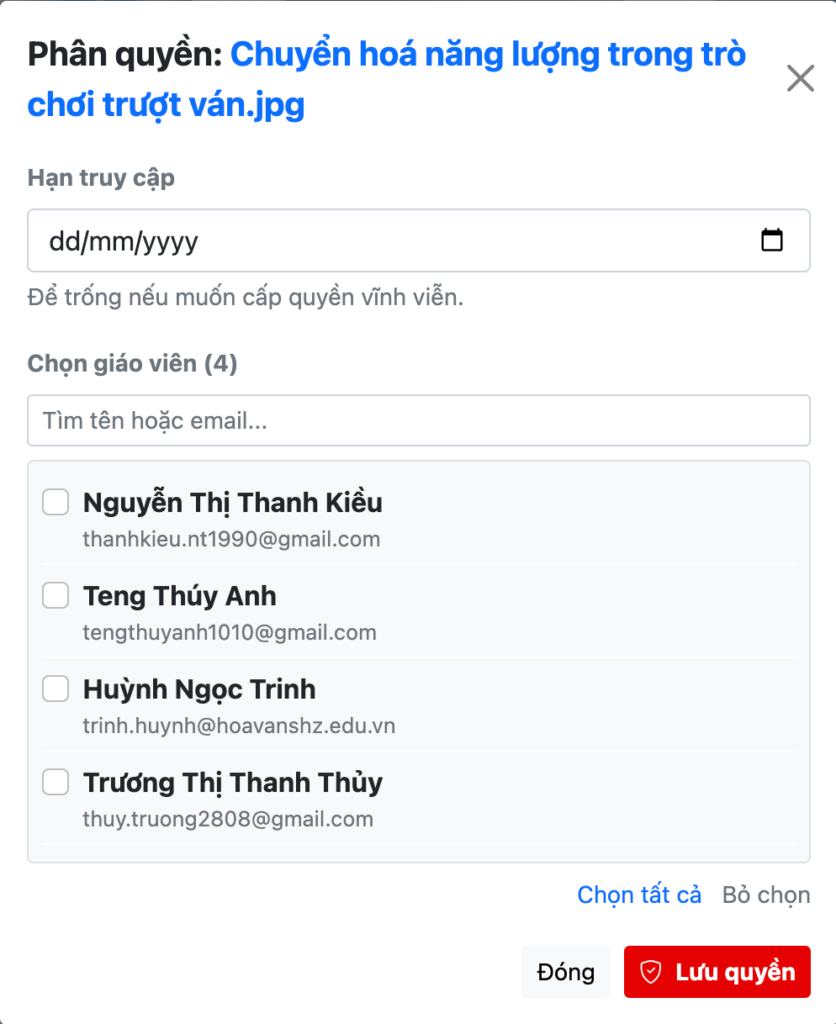Close the Phân quyền dialog
The image size is (836, 1024).
pyautogui.click(x=800, y=78)
